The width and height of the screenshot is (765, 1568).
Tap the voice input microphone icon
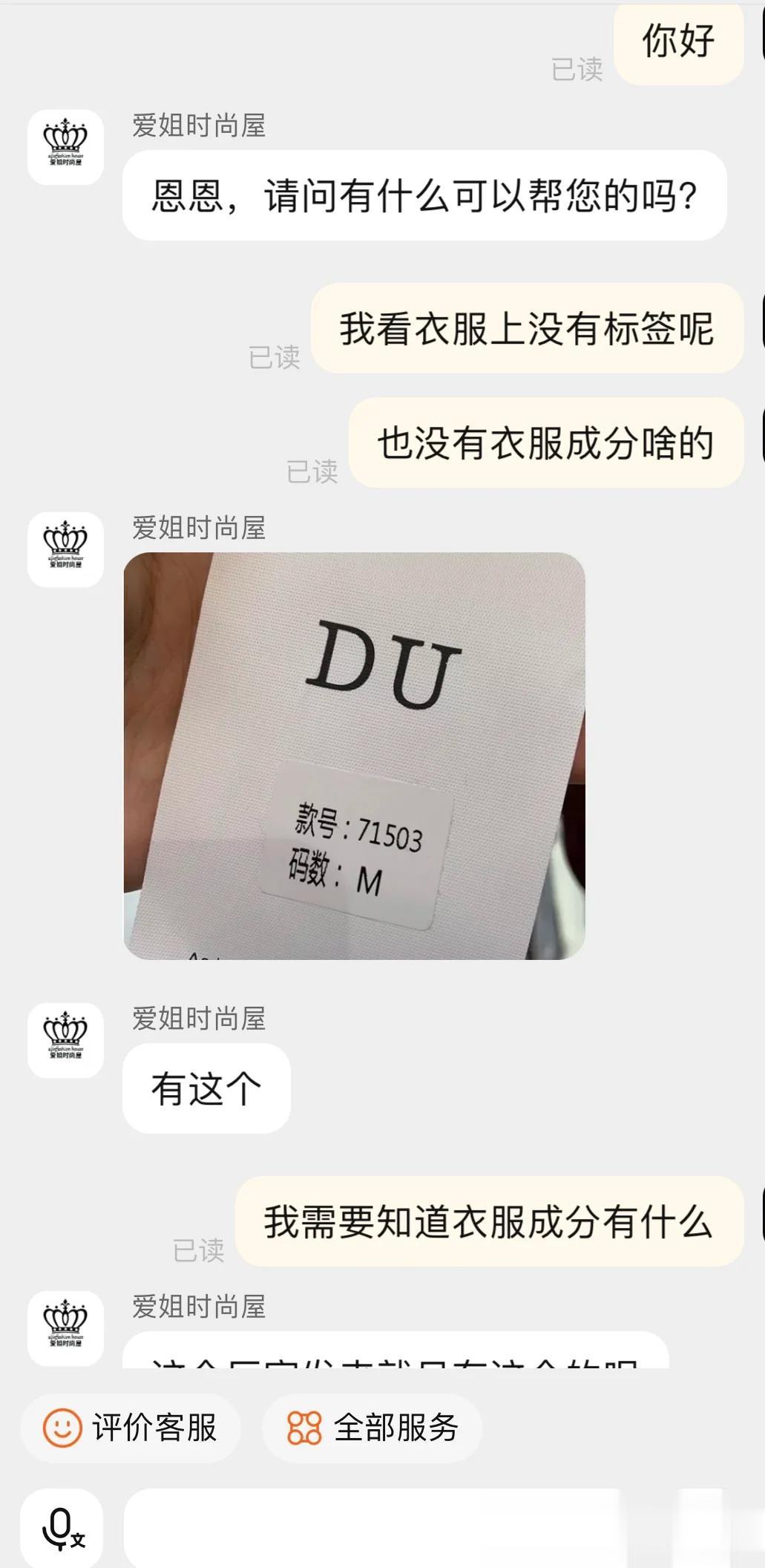click(62, 1528)
